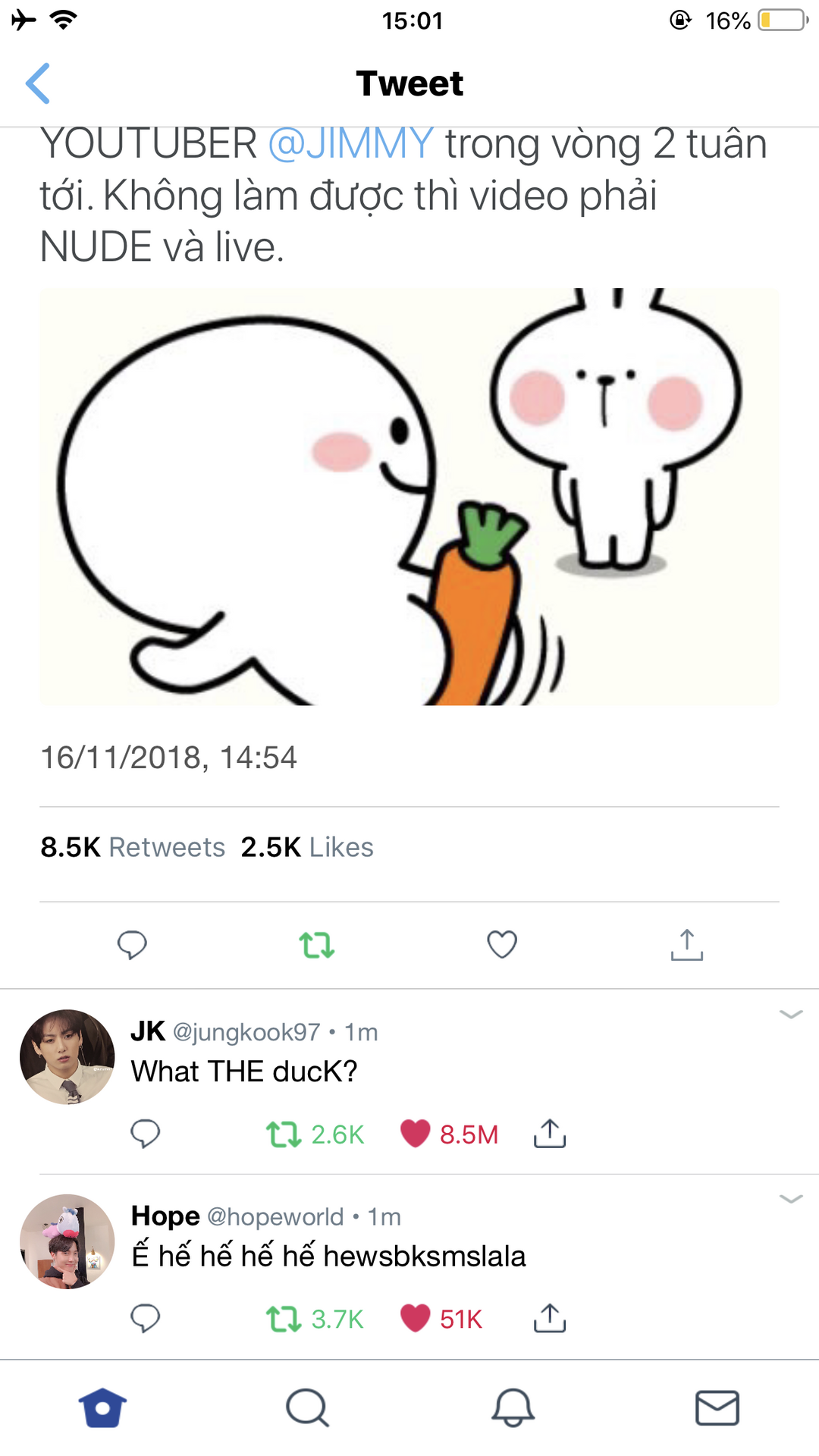Share JK's reply
This screenshot has width=819, height=1456.
550,1134
